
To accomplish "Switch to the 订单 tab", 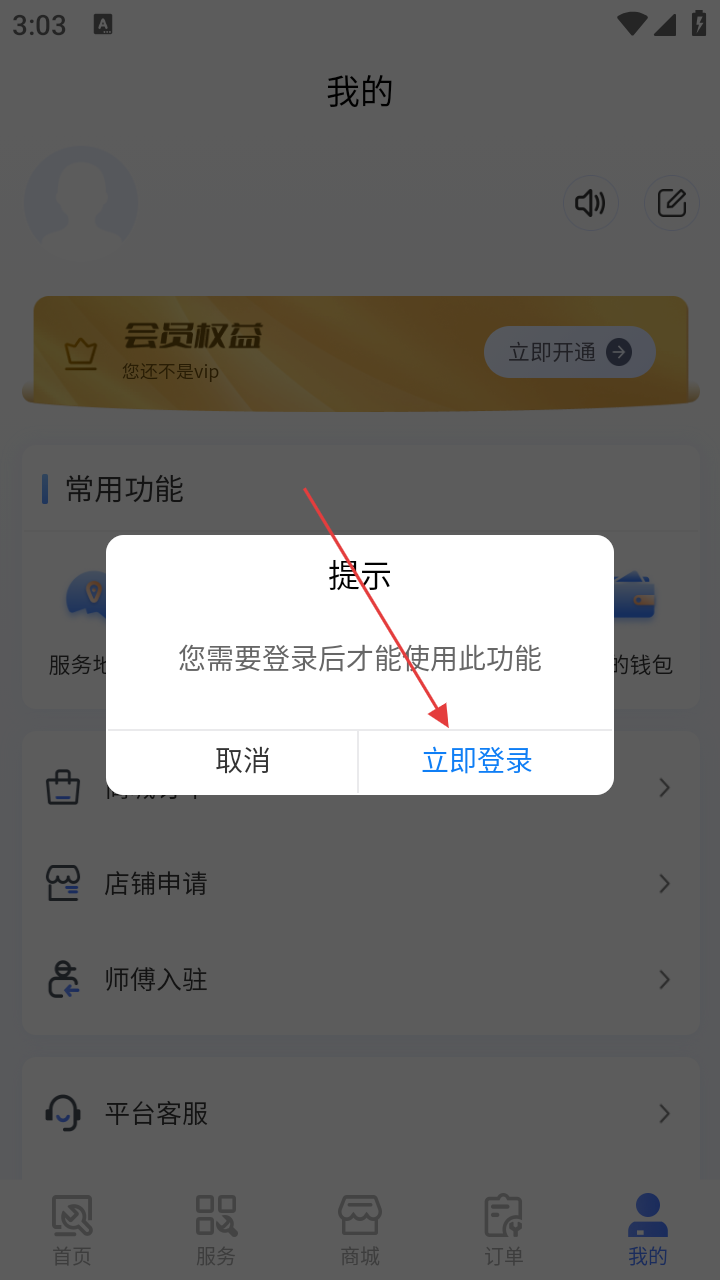I will [504, 1230].
